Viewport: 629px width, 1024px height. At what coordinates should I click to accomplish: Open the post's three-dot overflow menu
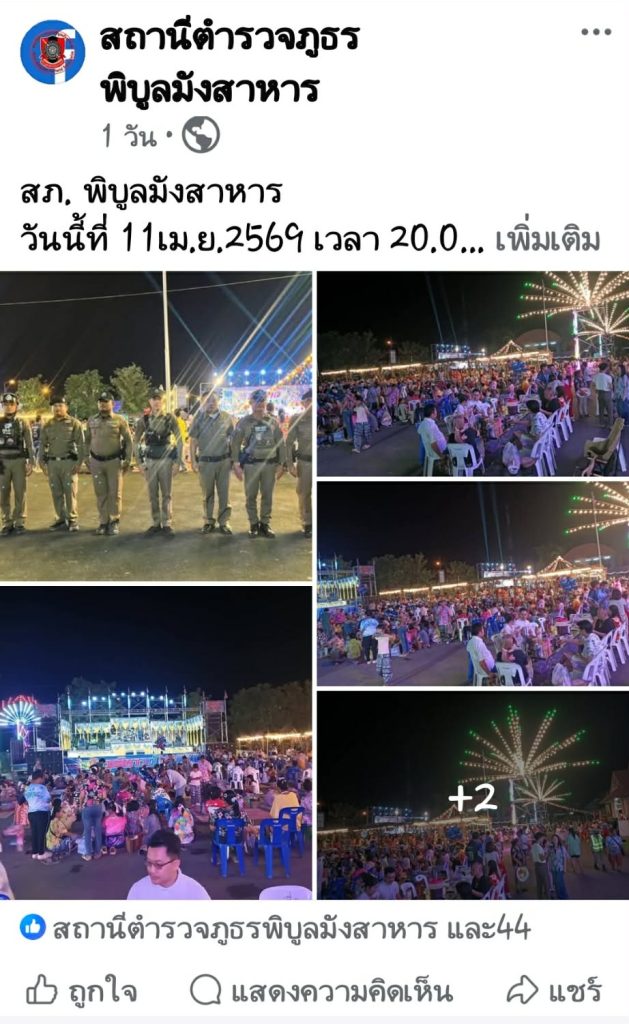pyautogui.click(x=595, y=32)
